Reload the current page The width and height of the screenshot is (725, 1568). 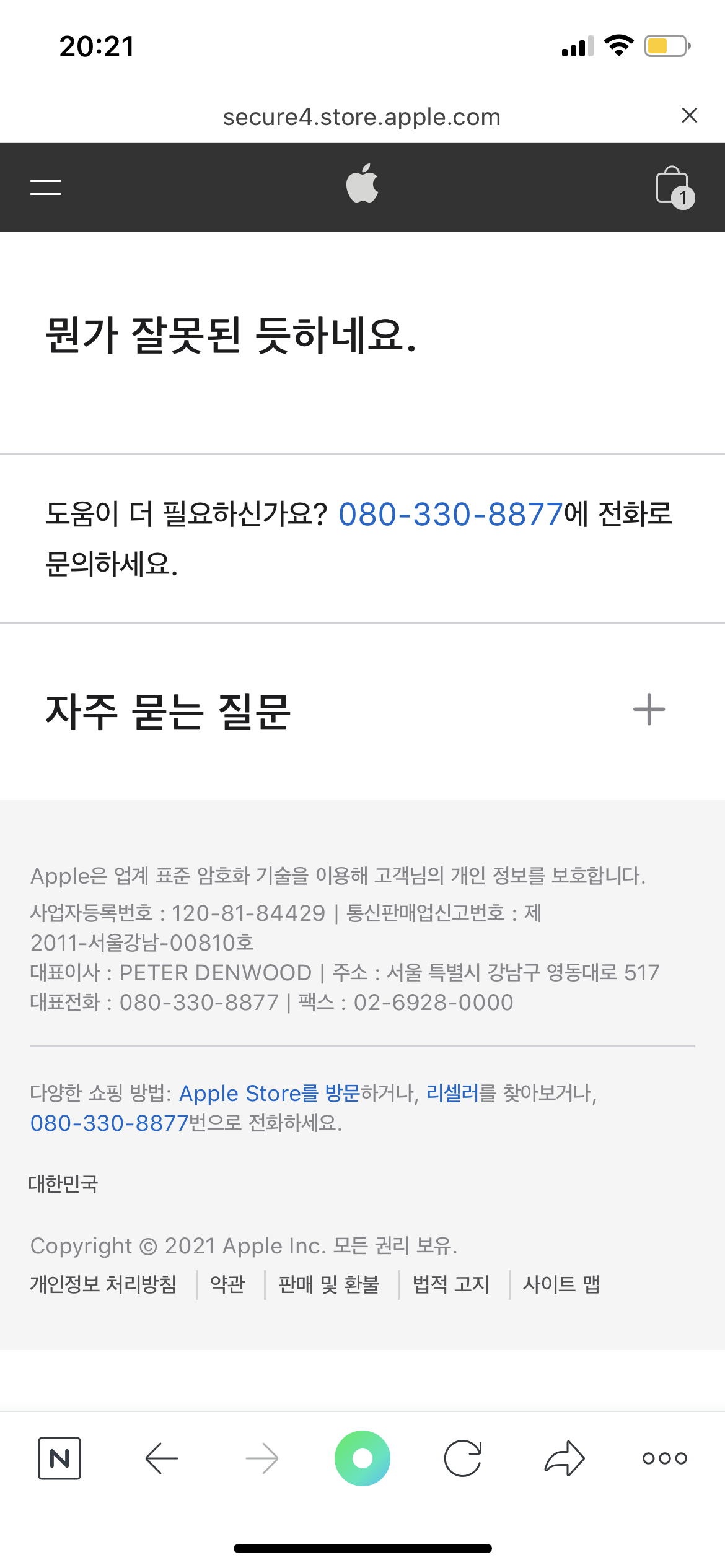tap(463, 1458)
